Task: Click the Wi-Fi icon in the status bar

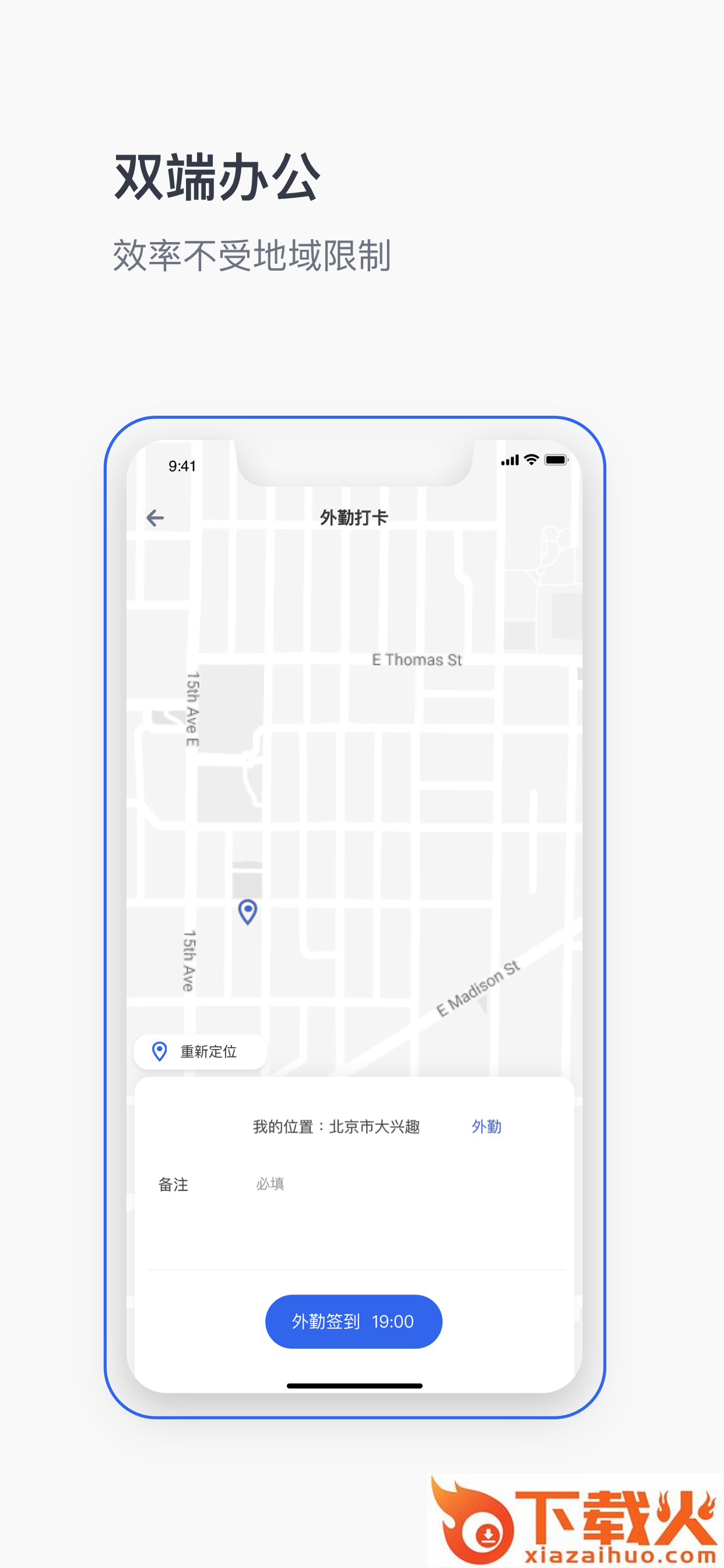Action: point(530,461)
